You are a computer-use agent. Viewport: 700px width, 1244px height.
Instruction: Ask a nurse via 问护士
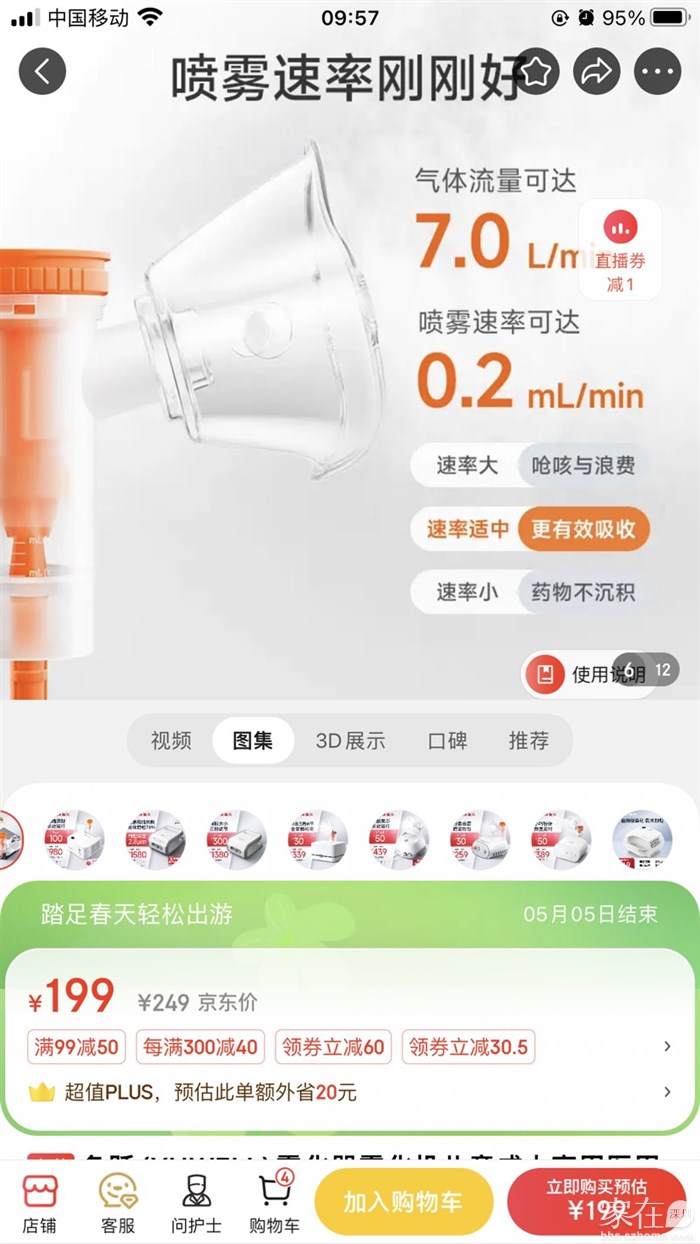tap(196, 1203)
